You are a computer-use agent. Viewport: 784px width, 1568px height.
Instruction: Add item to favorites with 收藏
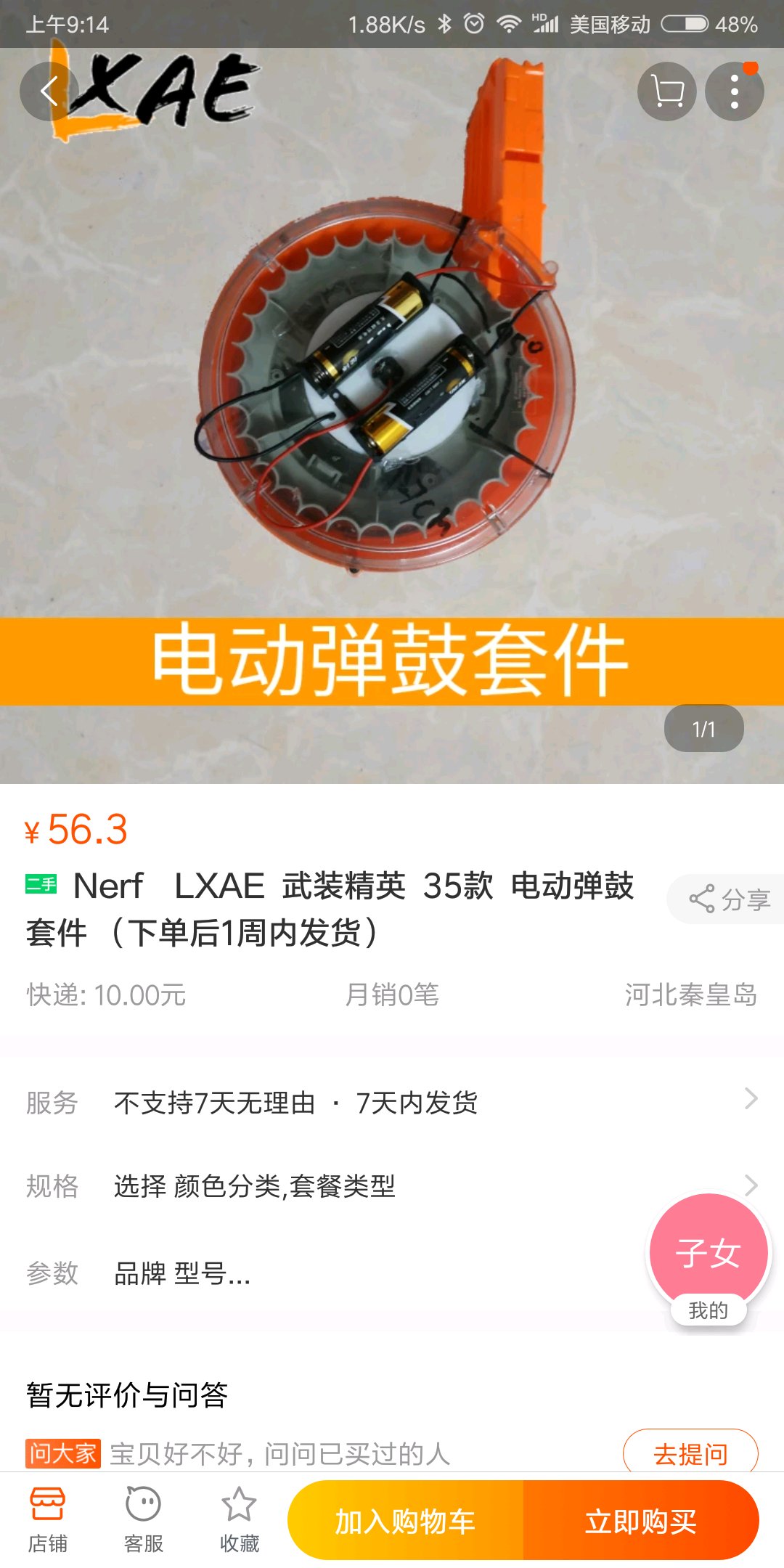pyautogui.click(x=239, y=1519)
